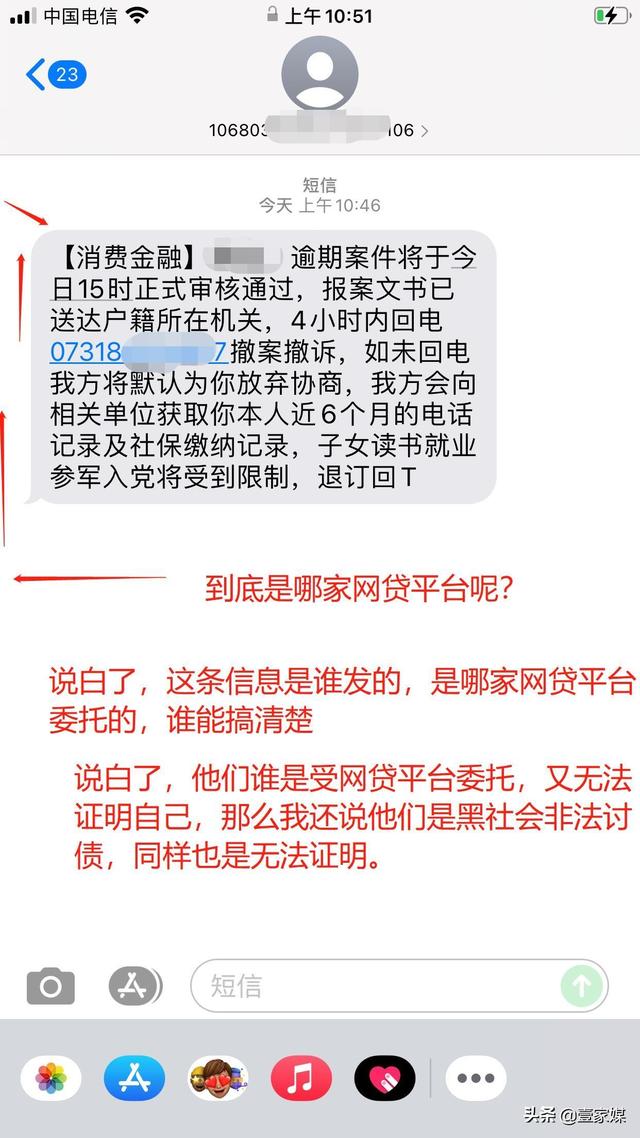This screenshot has width=640, height=1138.
Task: Open Digital Touch heart icon
Action: (x=385, y=1079)
